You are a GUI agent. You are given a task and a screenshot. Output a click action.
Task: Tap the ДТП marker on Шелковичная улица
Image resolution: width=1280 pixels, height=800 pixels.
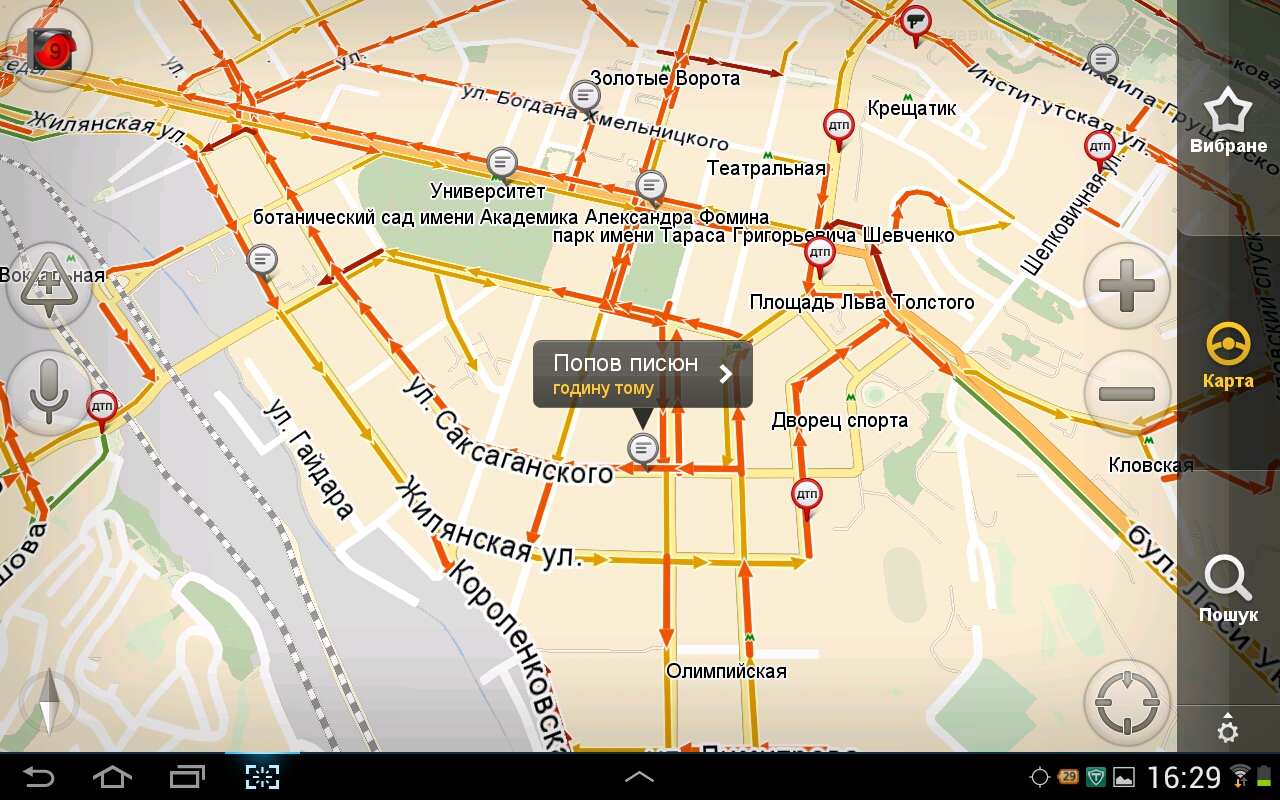(x=1099, y=146)
